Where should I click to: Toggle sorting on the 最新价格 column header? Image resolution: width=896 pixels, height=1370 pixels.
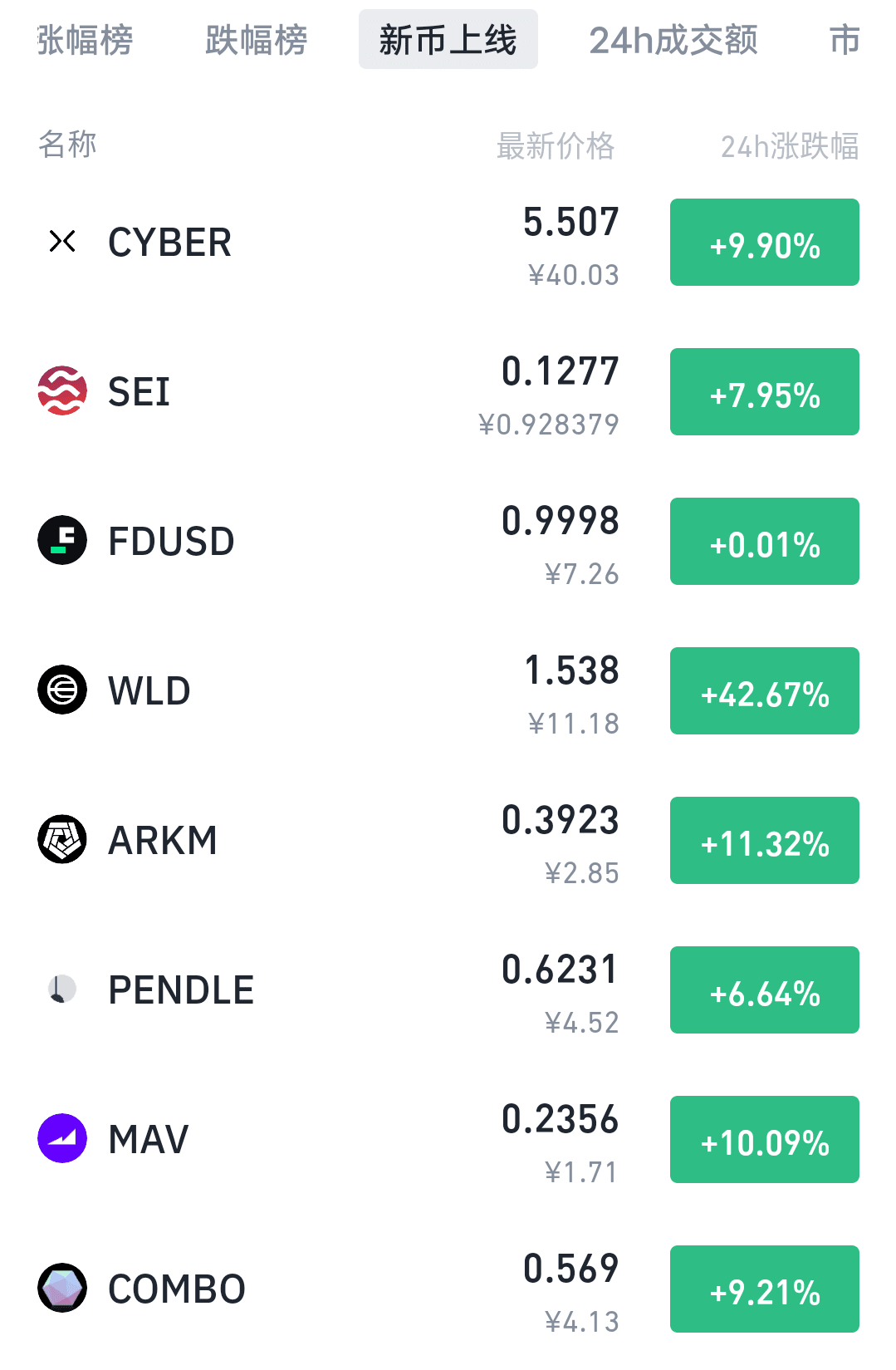pos(556,144)
